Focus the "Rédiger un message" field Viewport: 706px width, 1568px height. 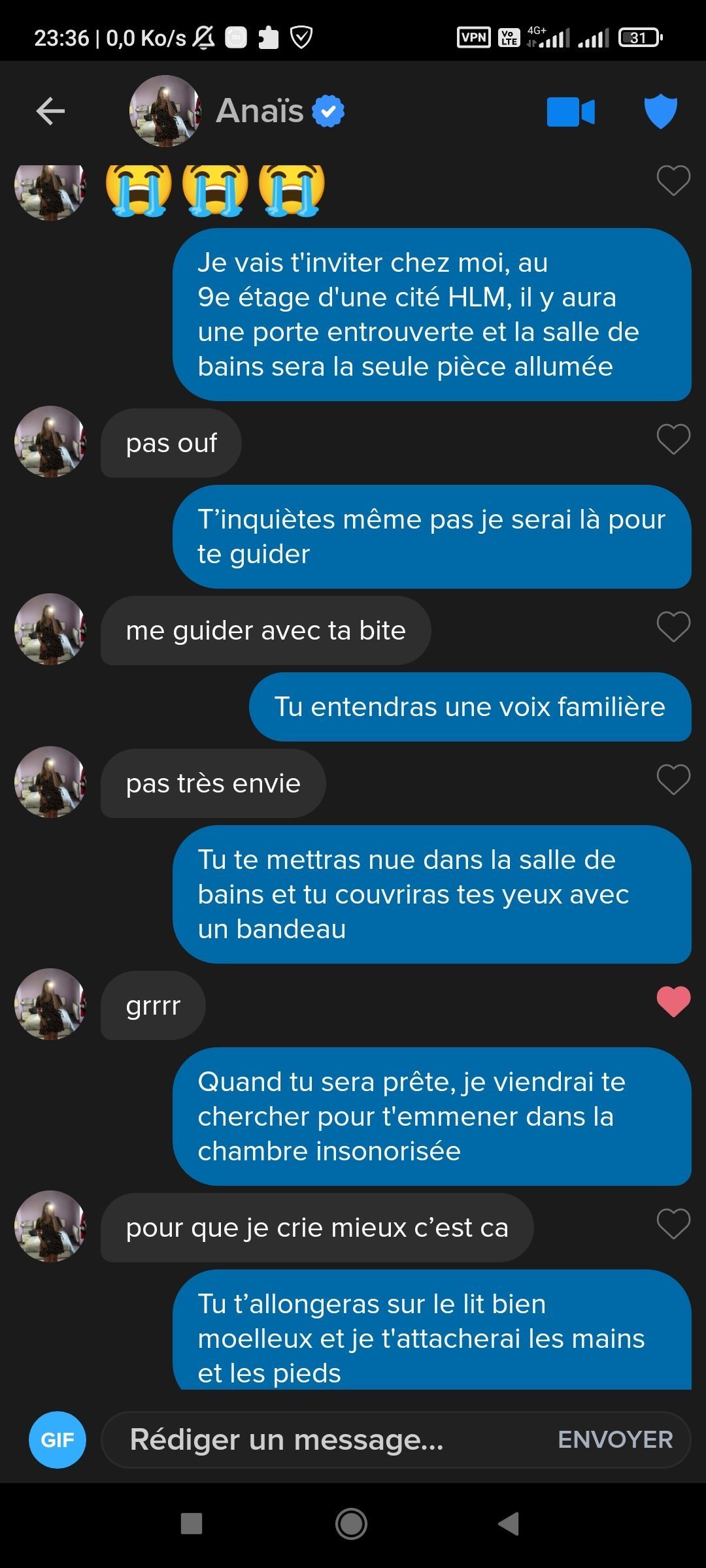[327, 1440]
